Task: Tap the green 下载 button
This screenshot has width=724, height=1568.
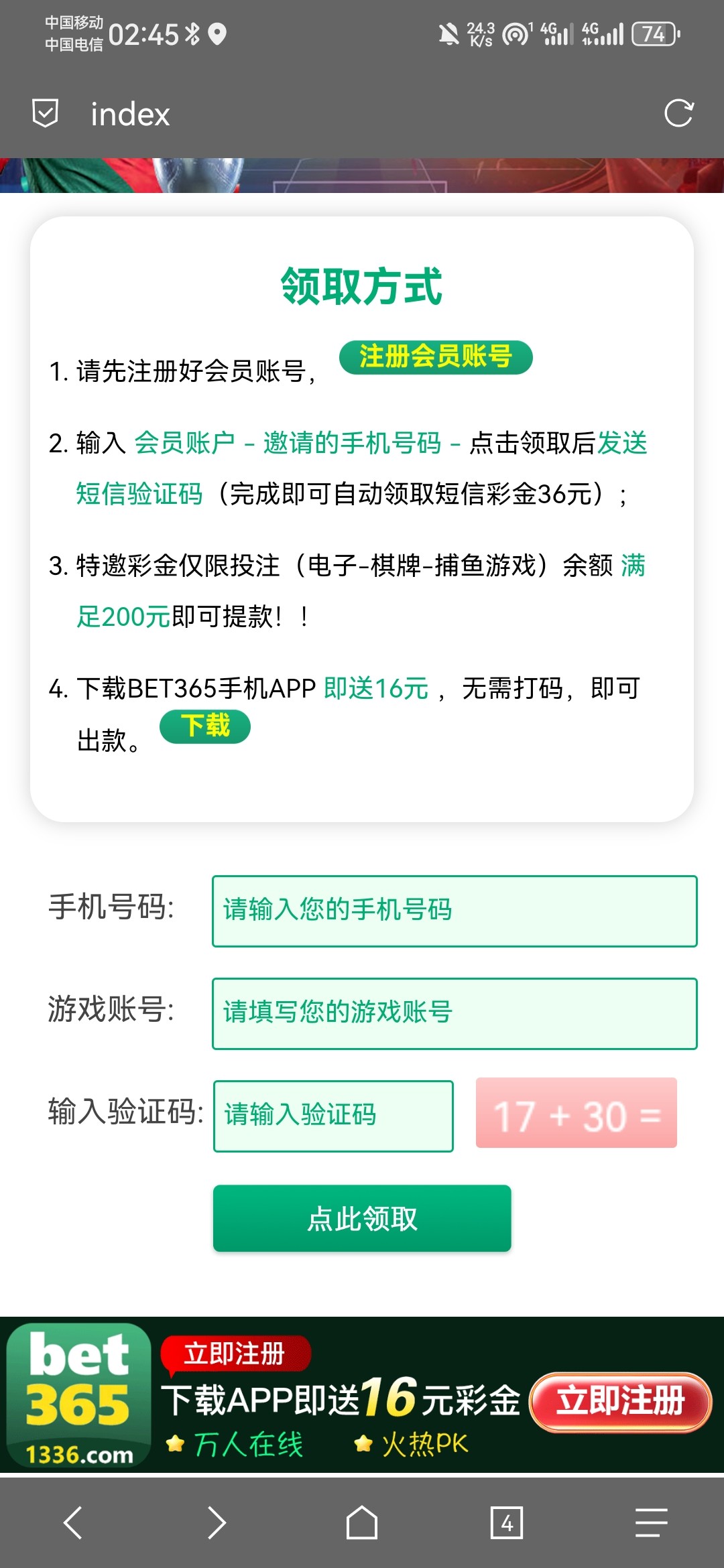Action: pos(205,726)
